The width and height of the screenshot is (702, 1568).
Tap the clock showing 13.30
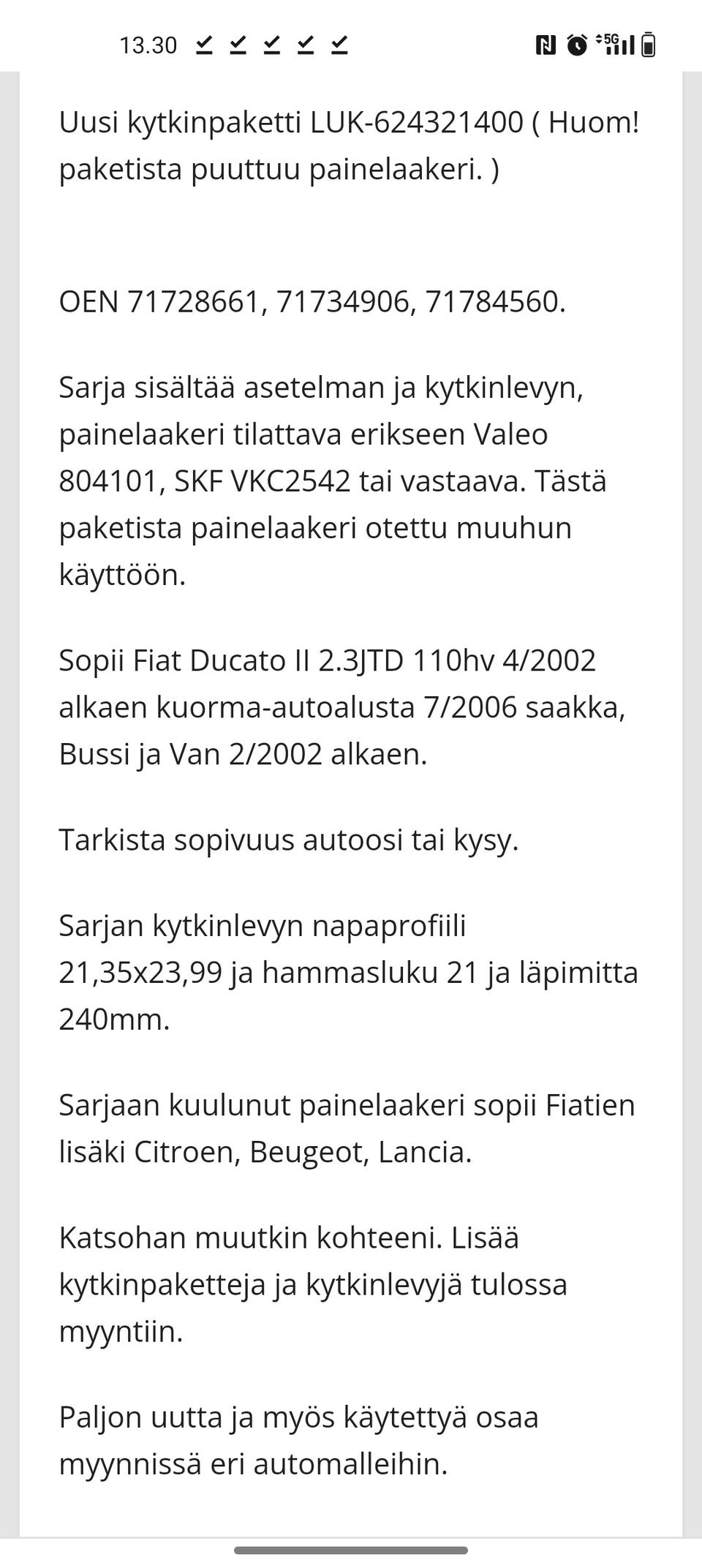tap(148, 45)
